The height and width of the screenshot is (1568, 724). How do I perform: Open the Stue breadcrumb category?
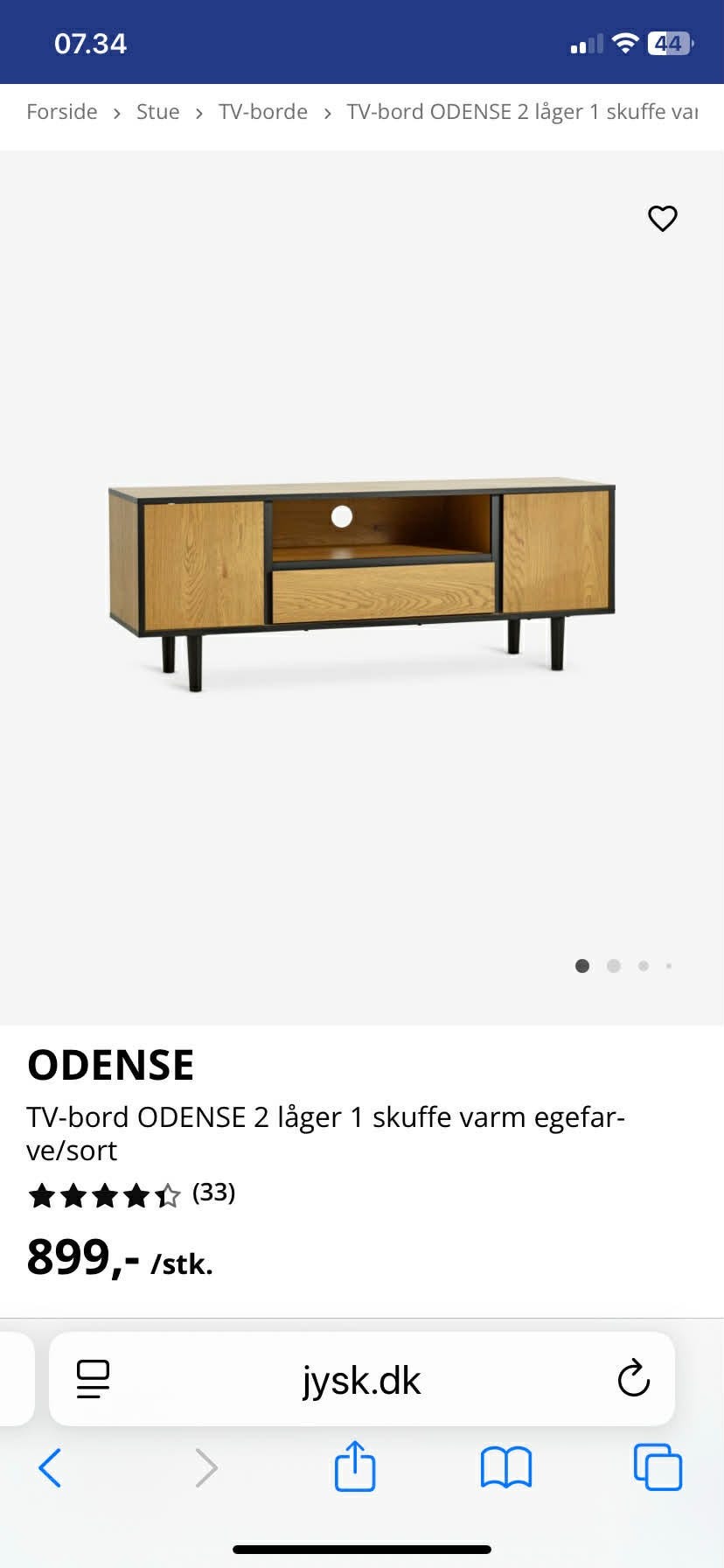157,111
